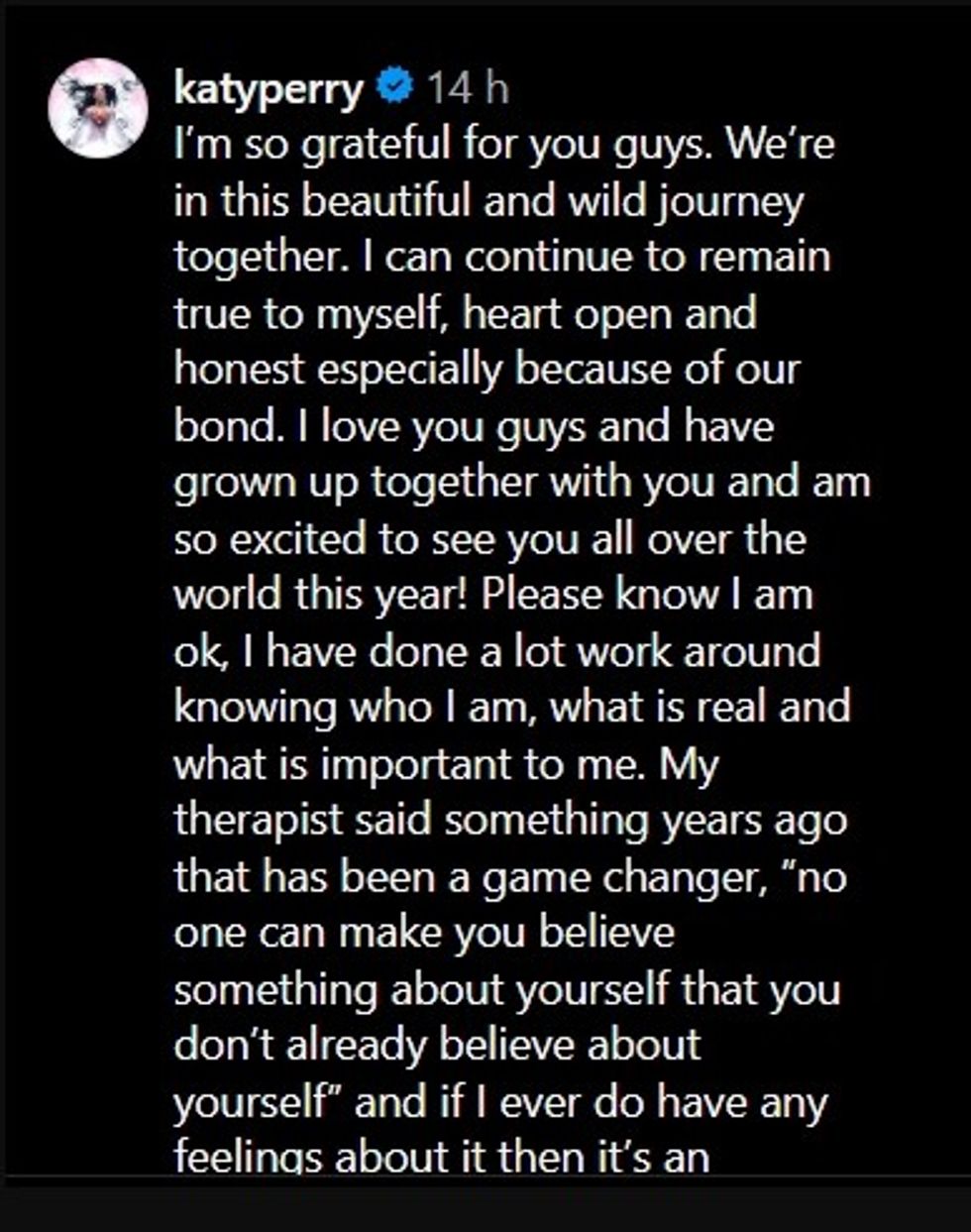
Task: Open the katyperry username link
Action: tap(269, 89)
